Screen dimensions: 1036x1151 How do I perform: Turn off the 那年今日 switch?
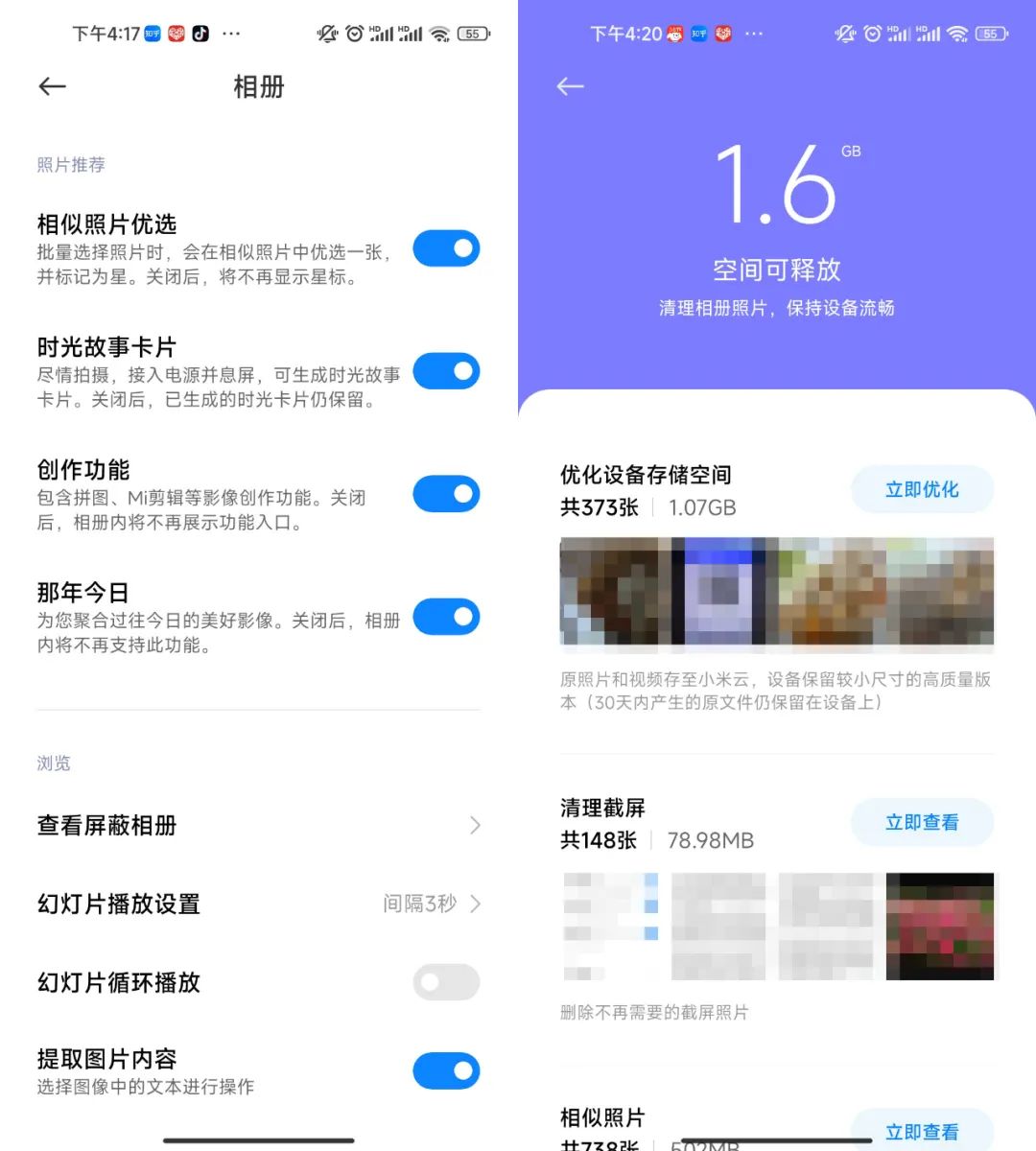445,617
